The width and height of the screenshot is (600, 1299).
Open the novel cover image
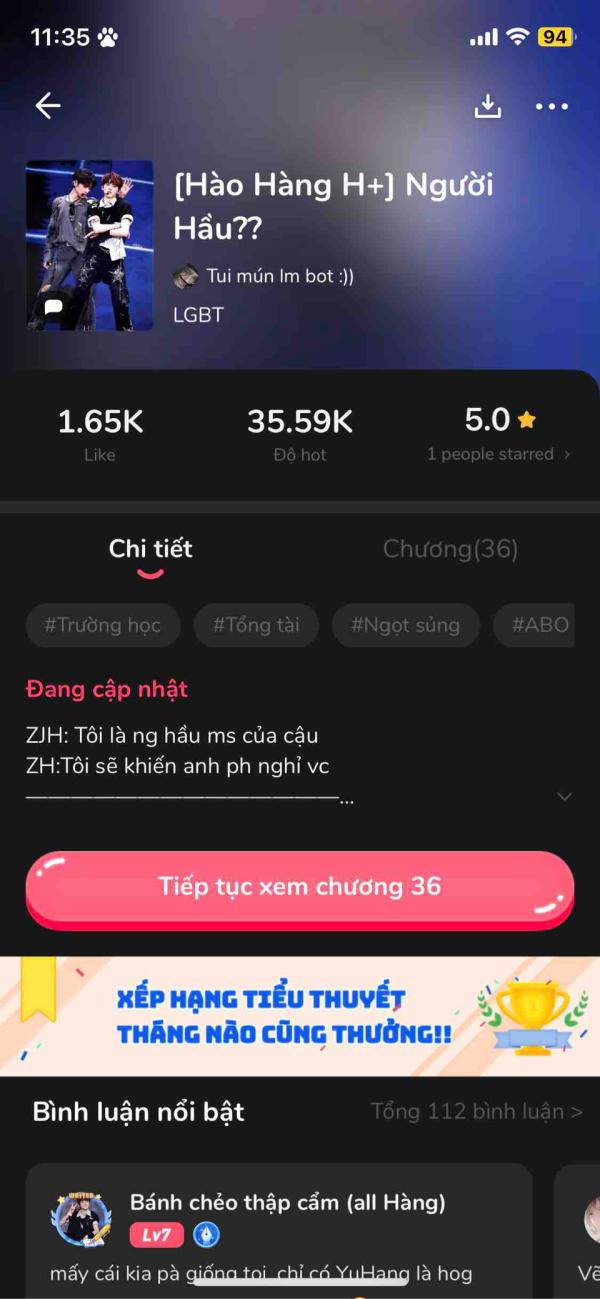(x=90, y=245)
